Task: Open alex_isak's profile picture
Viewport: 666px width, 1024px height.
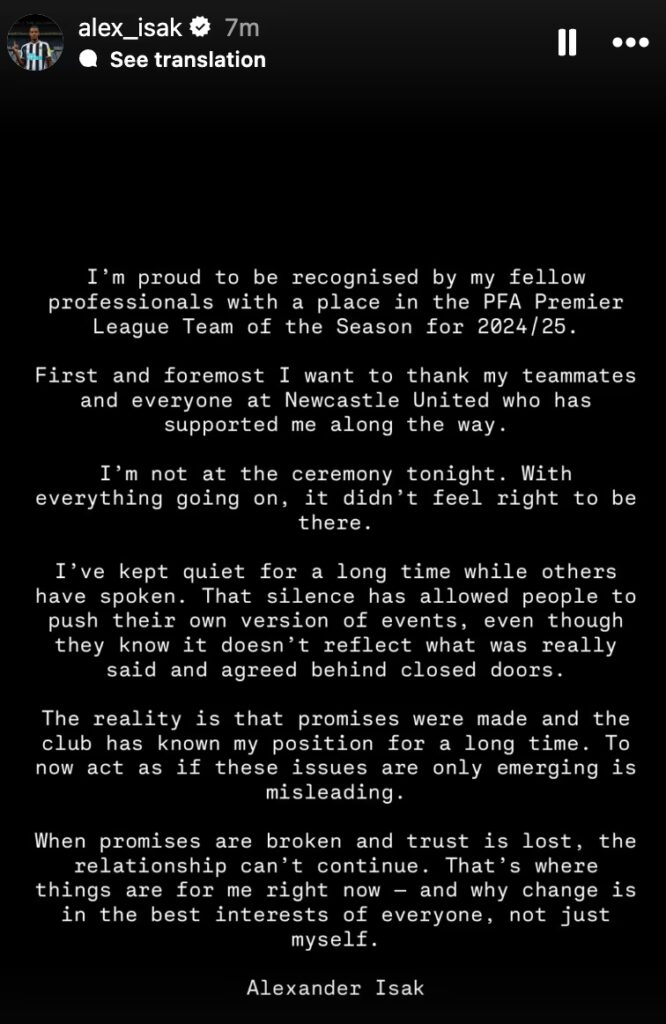Action: [x=35, y=42]
